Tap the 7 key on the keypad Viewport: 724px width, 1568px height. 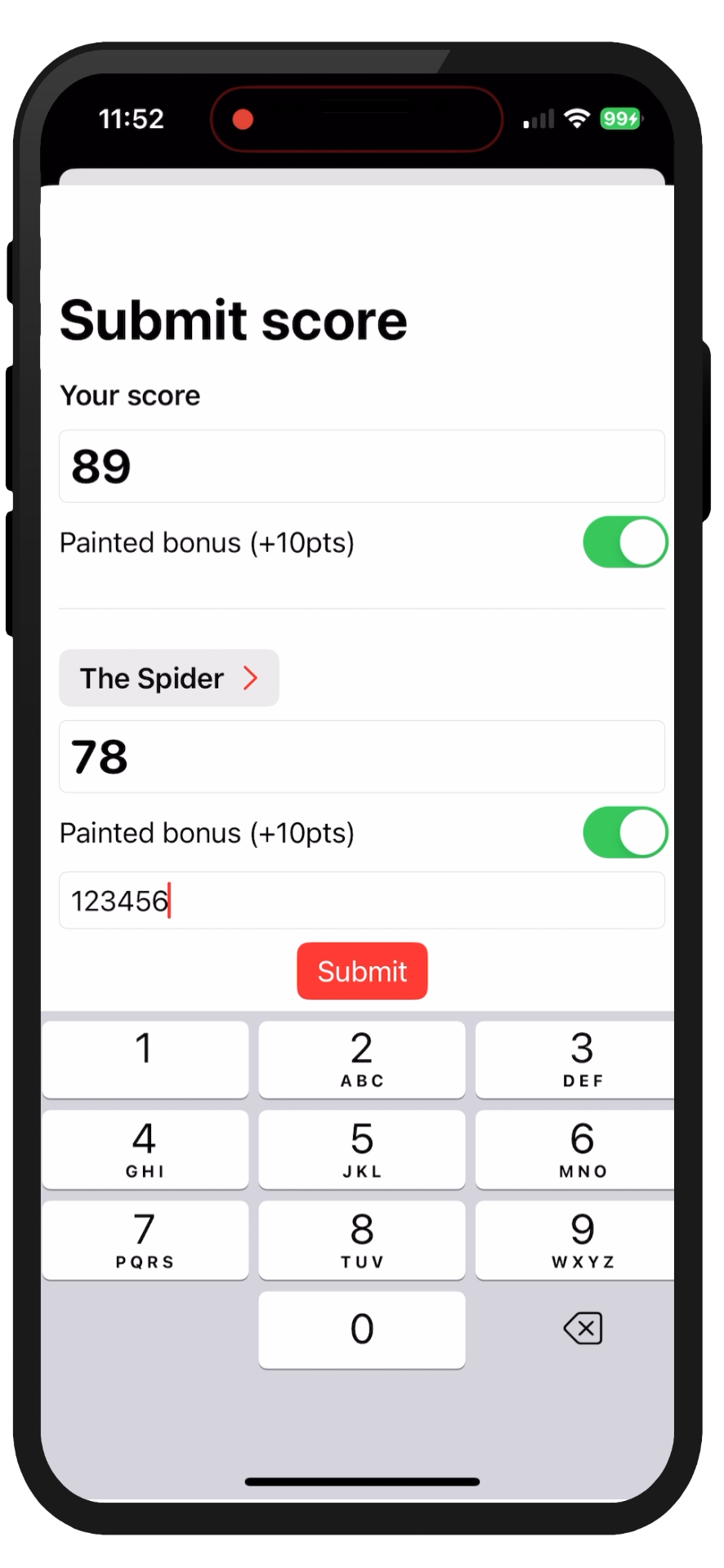click(145, 1239)
